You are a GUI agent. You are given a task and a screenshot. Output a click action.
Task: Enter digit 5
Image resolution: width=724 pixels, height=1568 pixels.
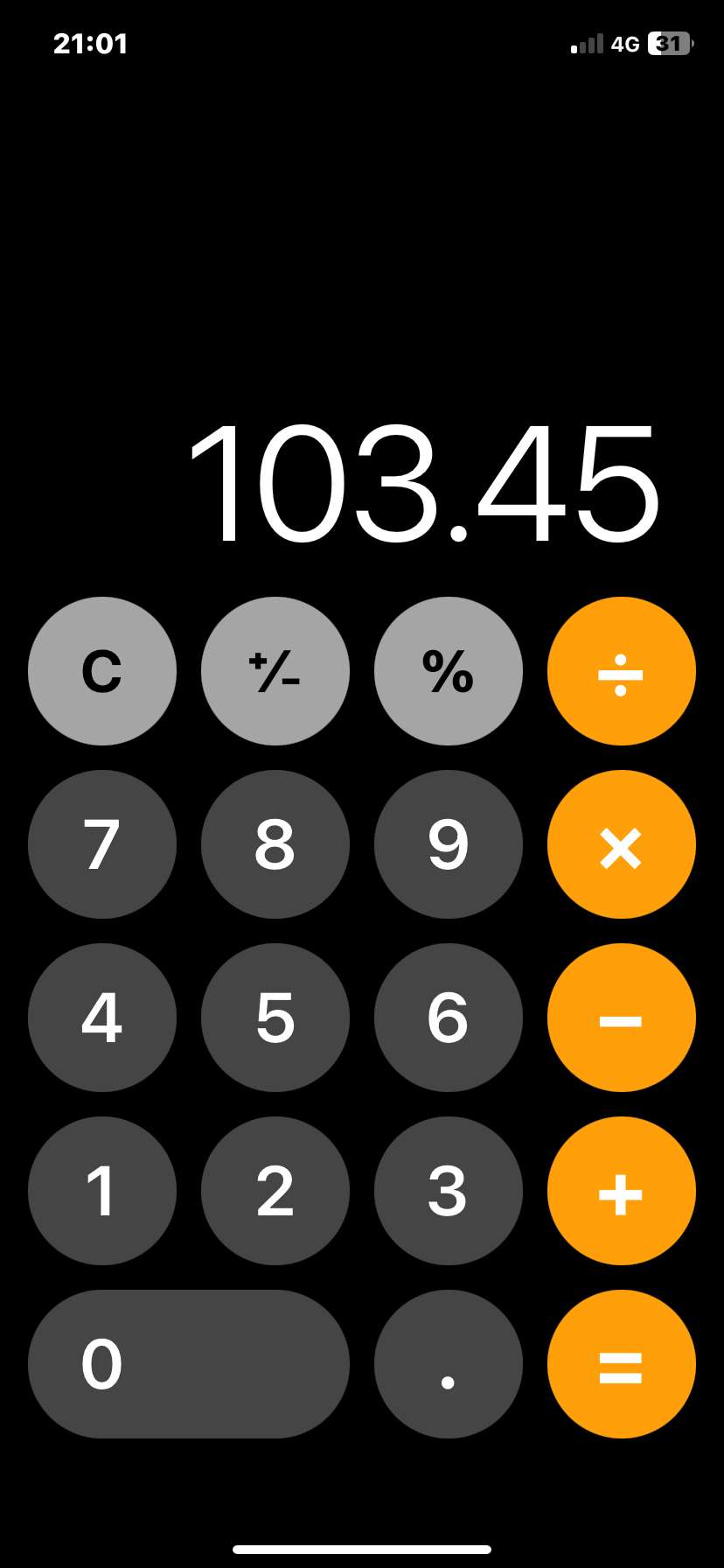[275, 1018]
